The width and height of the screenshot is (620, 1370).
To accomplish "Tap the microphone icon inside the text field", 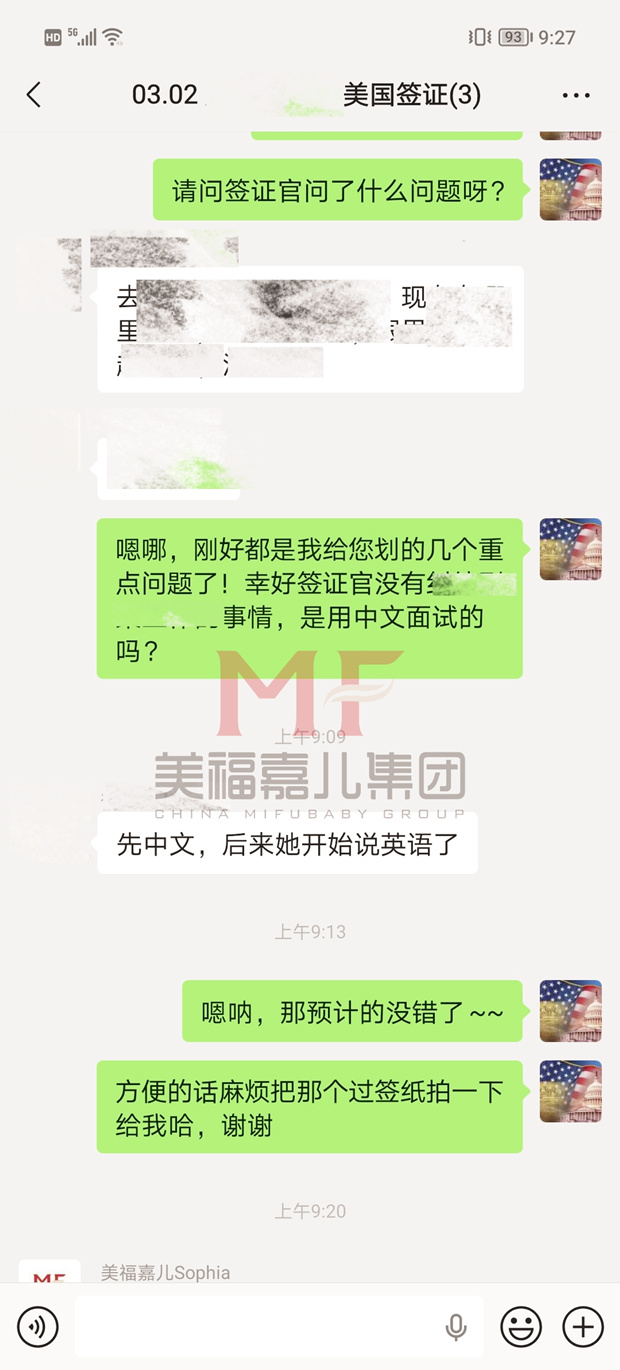I will (x=456, y=1327).
